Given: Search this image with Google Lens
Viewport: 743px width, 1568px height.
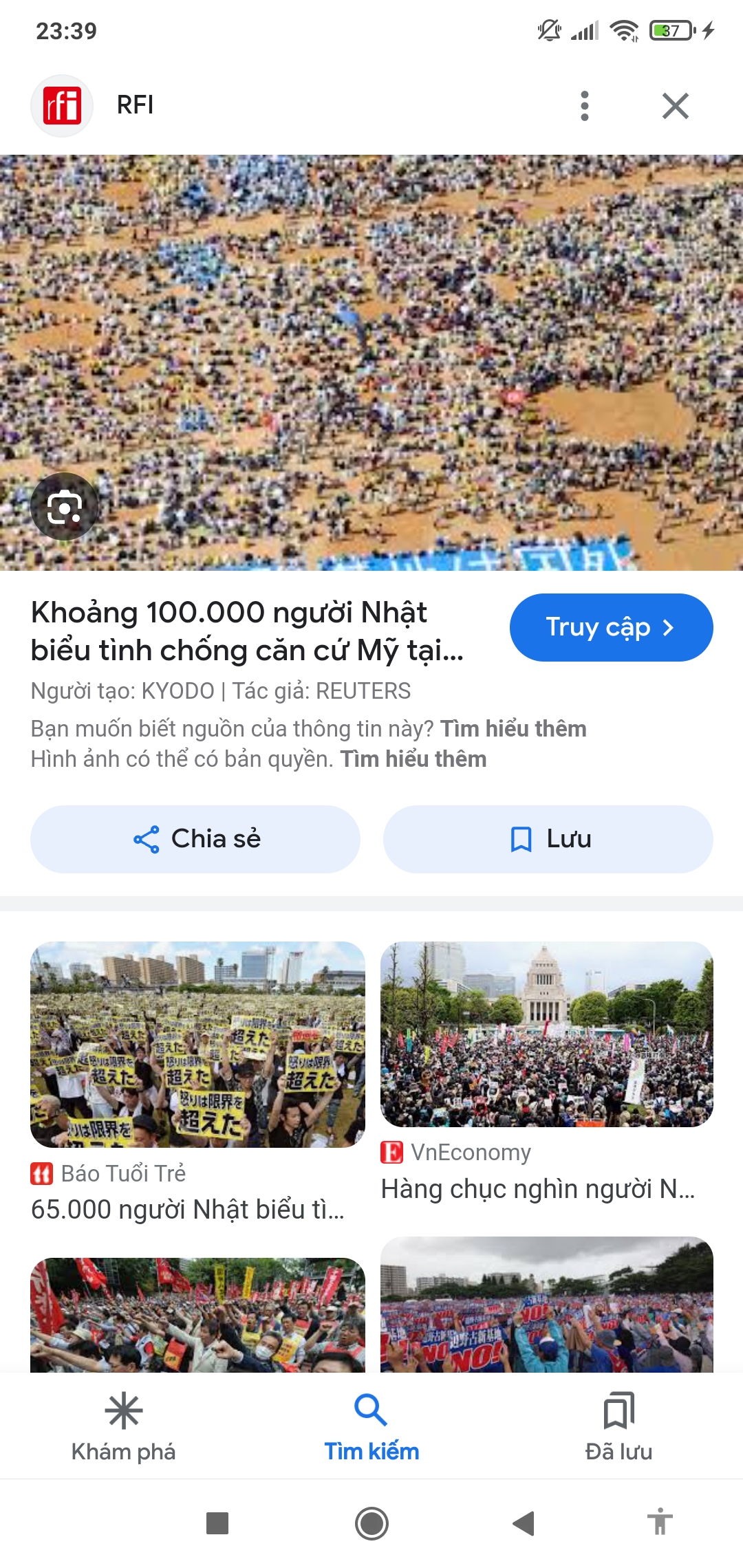Looking at the screenshot, I should 64,508.
